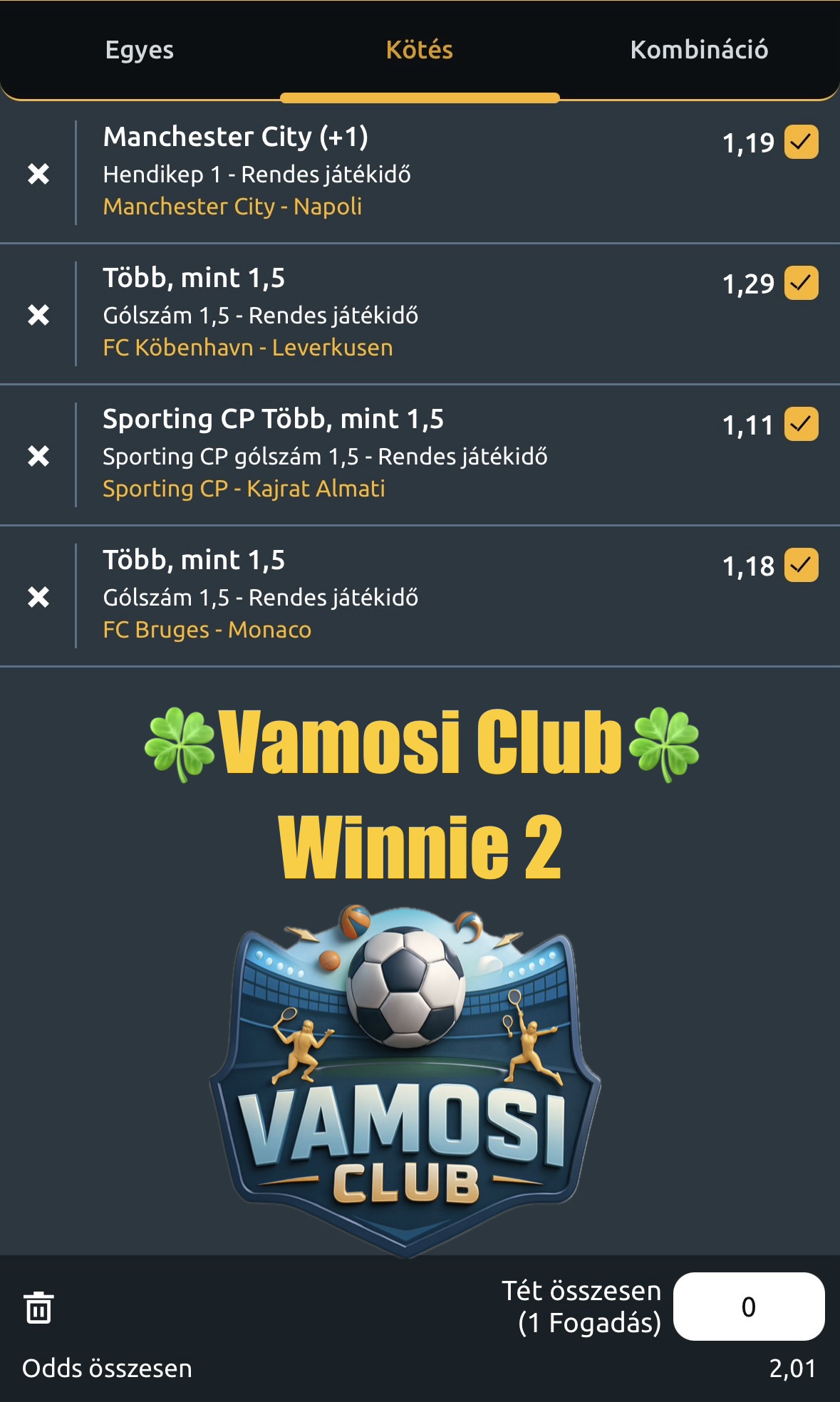Uncheck the 1,18 Bruges - Monaco selection
Viewport: 840px width, 1402px height.
tap(802, 565)
